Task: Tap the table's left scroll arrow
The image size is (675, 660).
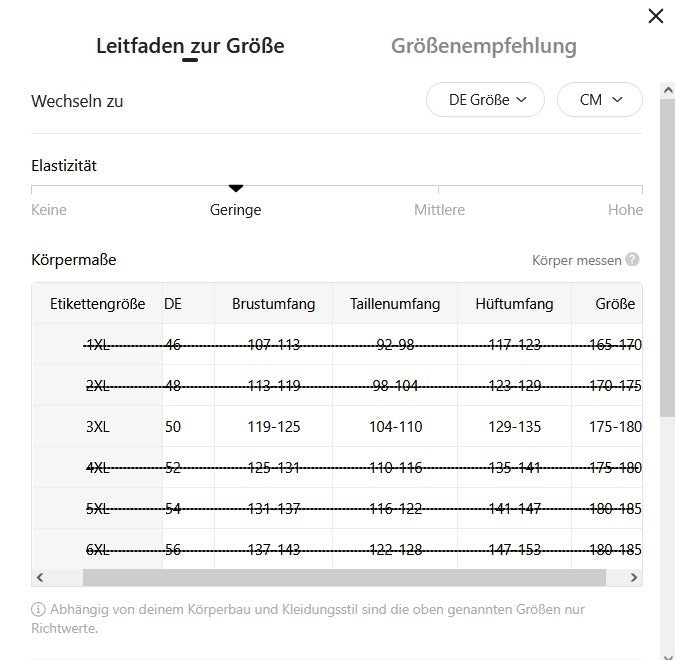Action: click(41, 578)
